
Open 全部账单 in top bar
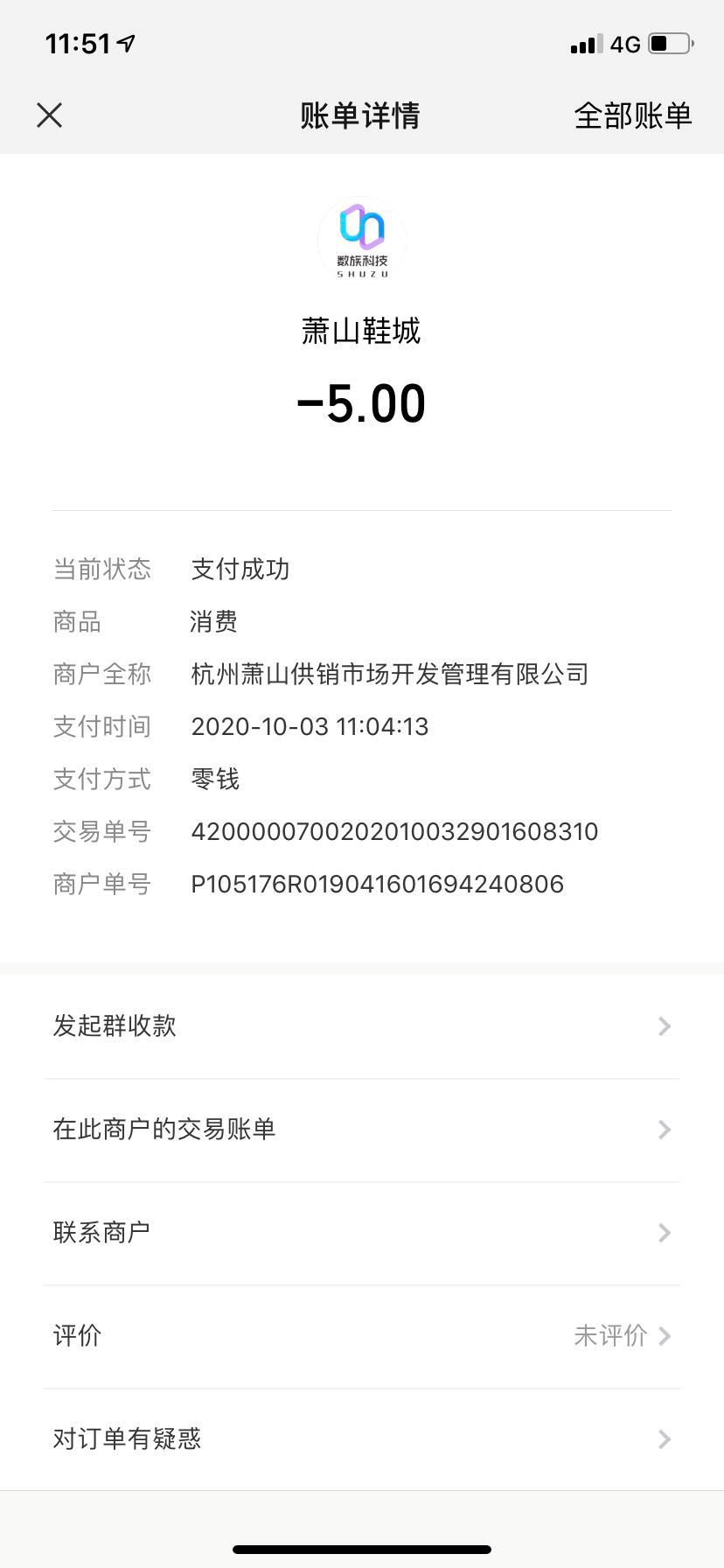(632, 115)
